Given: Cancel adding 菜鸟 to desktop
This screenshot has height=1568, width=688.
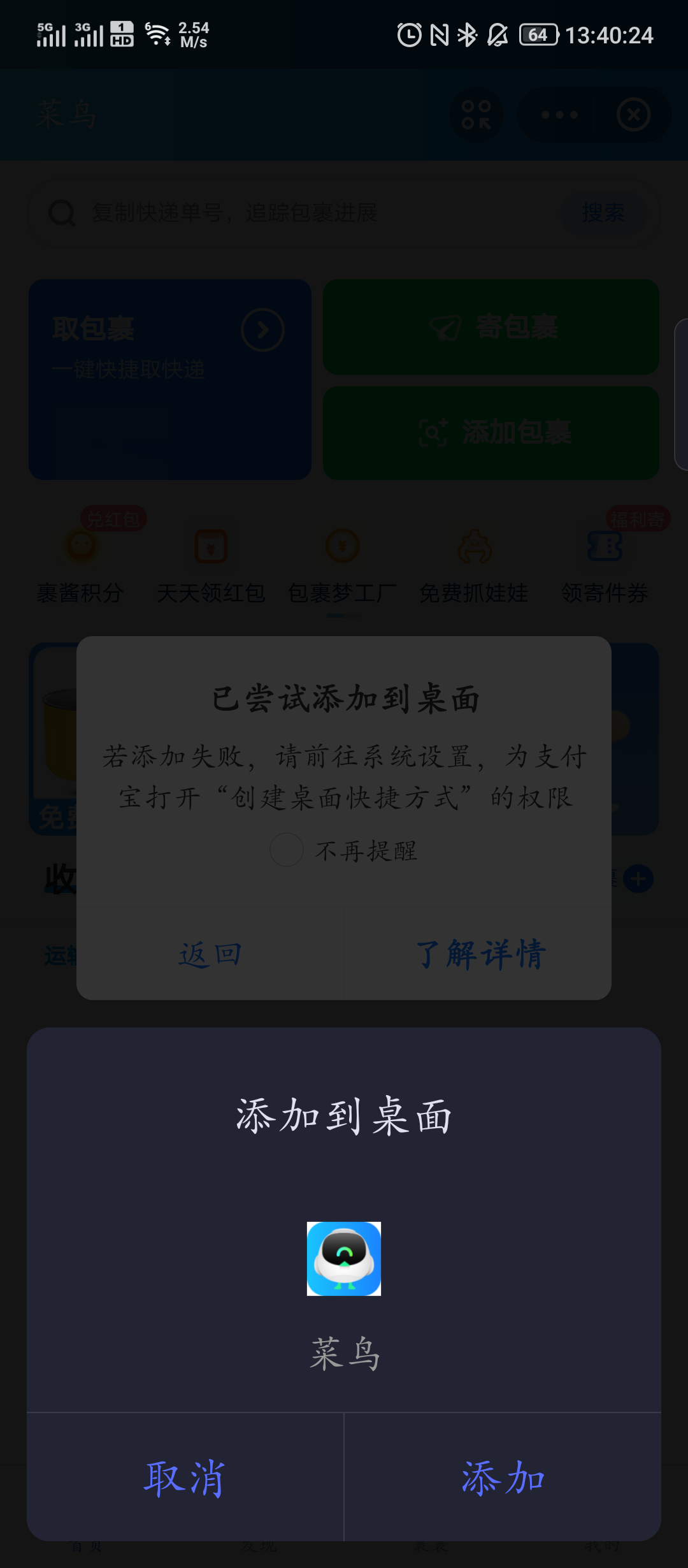Looking at the screenshot, I should click(x=185, y=1477).
